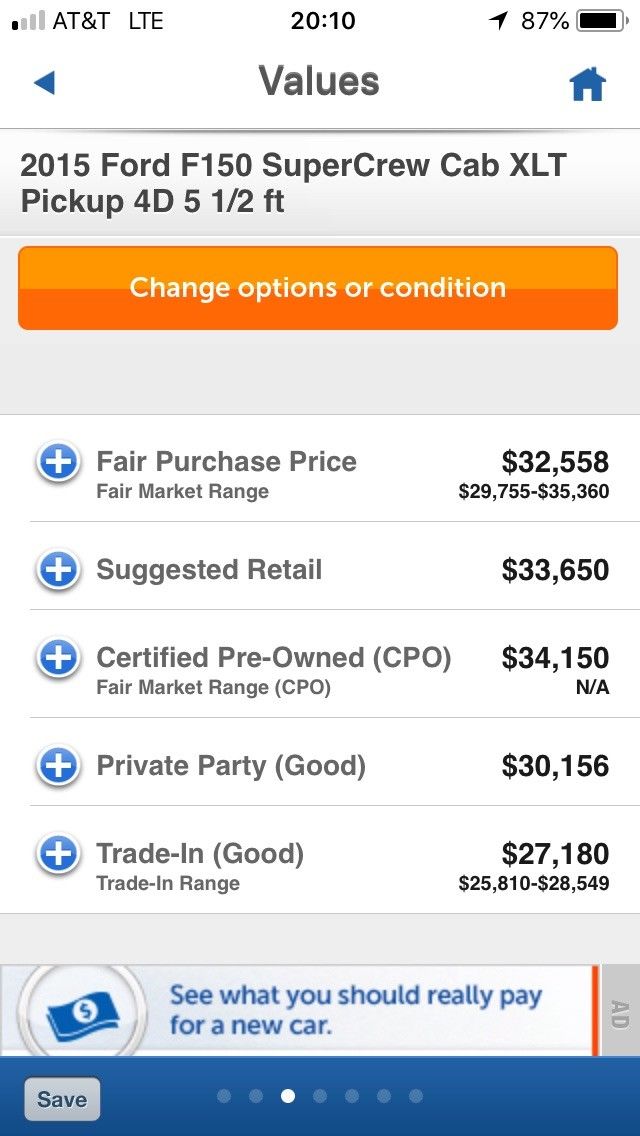Screen dimensions: 640x1136
Task: Expand Certified Pre-Owned (CPO) details
Action: coord(58,658)
